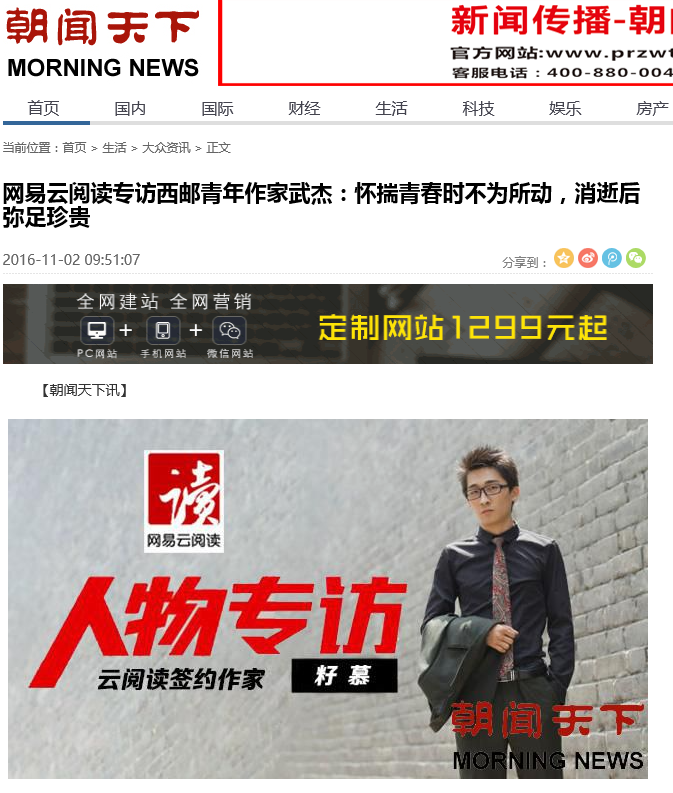Open the 国际 news section
The image size is (673, 793).
217,108
